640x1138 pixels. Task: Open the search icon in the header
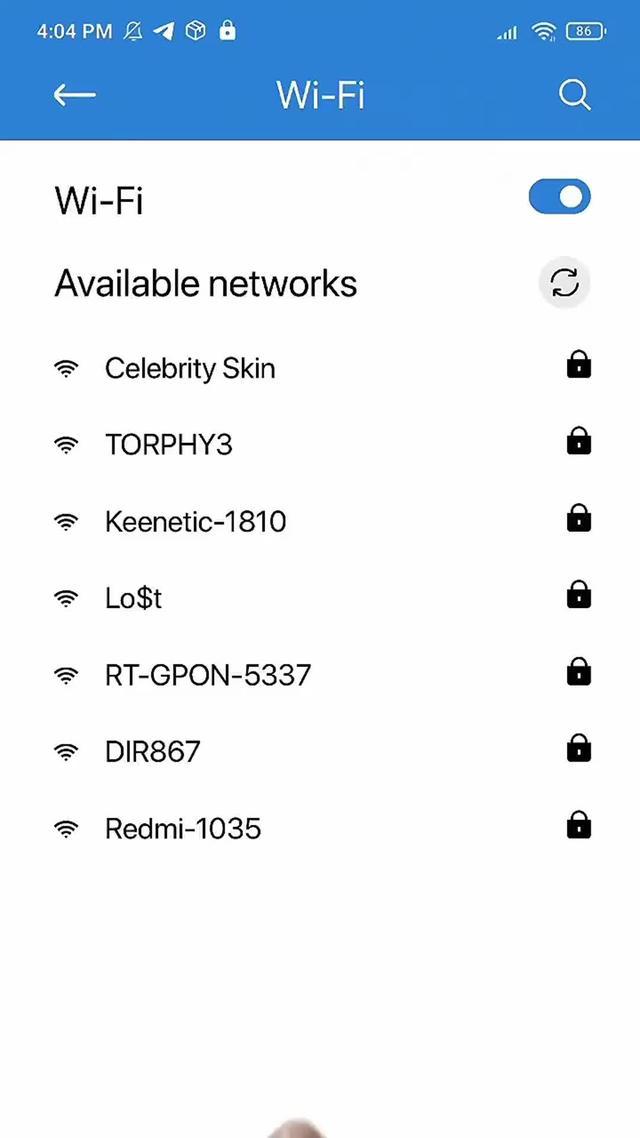574,95
